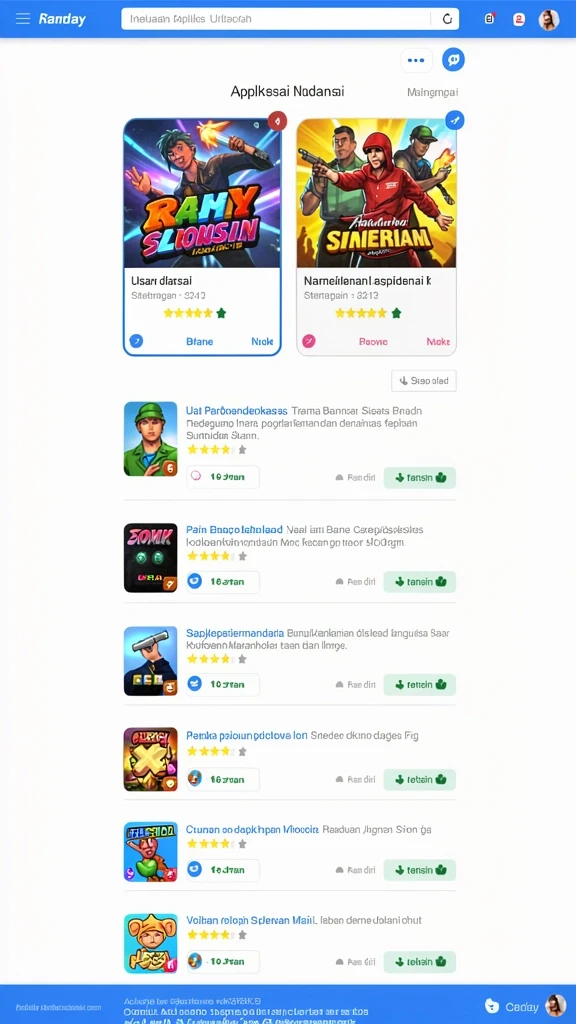The width and height of the screenshot is (576, 1024).
Task: Install the Pain Banqo lahalead app
Action: tap(419, 581)
